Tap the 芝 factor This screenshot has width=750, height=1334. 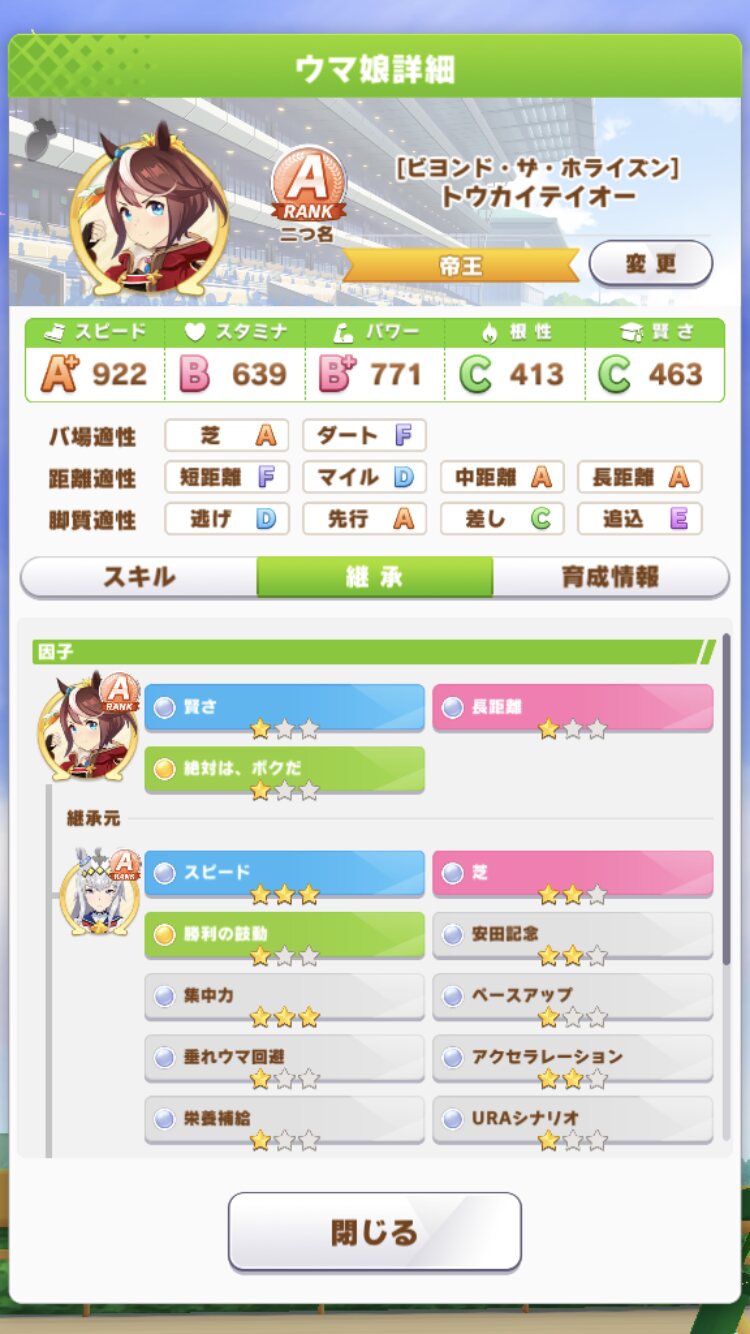tap(572, 873)
